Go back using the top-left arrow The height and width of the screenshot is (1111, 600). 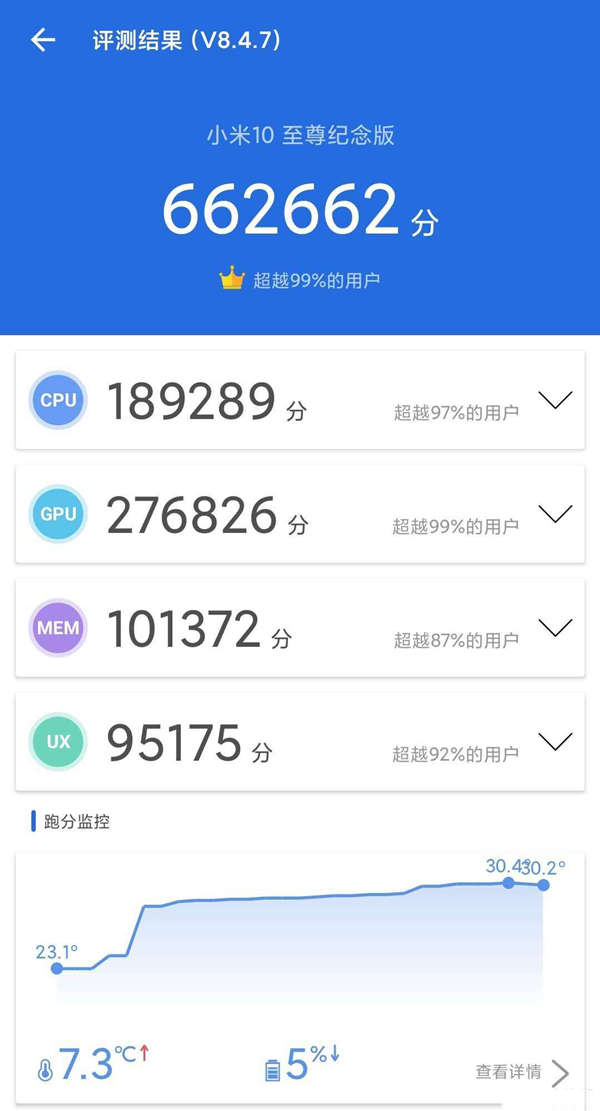pyautogui.click(x=43, y=40)
